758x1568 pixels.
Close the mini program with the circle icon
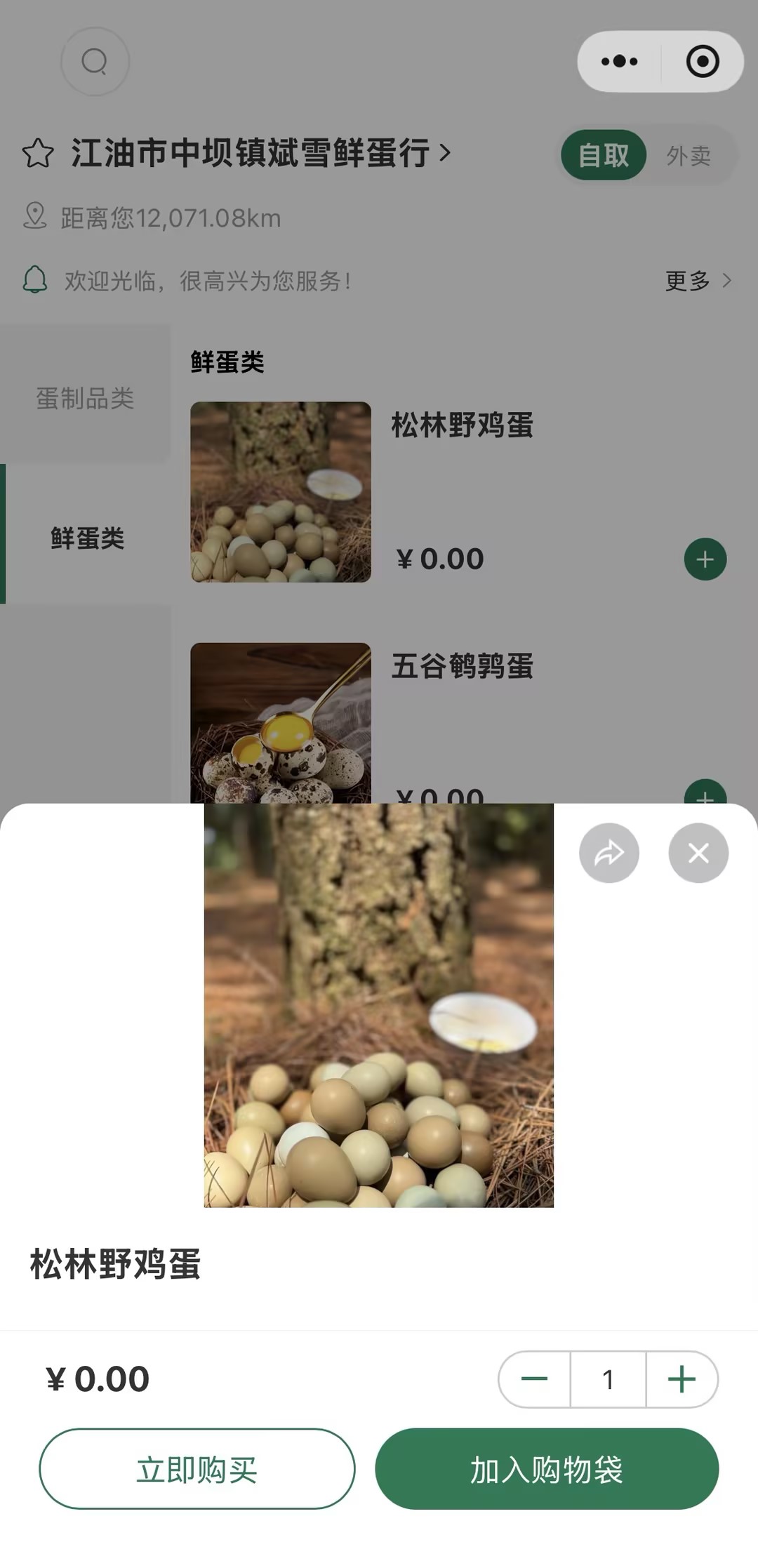click(702, 62)
